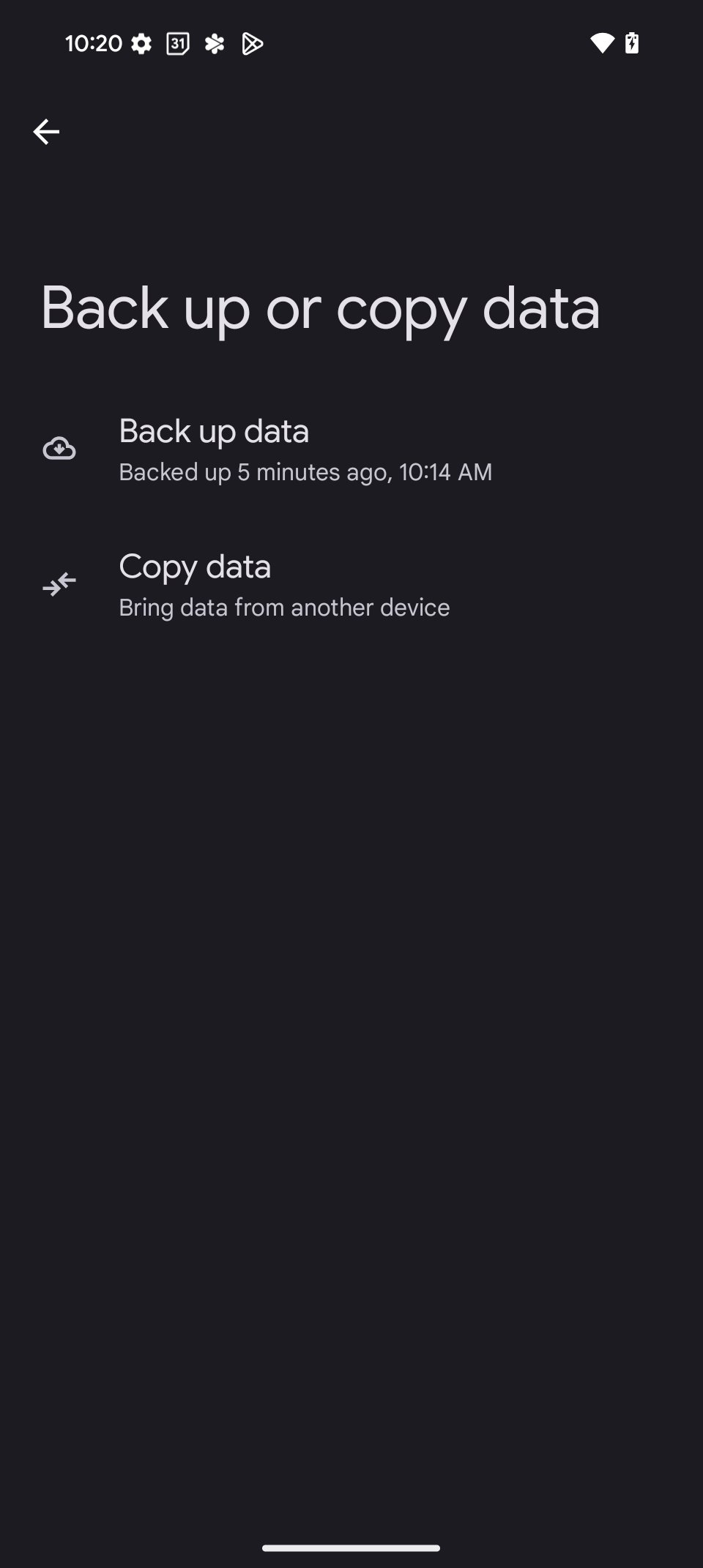
Task: Go back using the top arrow
Action: pyautogui.click(x=46, y=132)
